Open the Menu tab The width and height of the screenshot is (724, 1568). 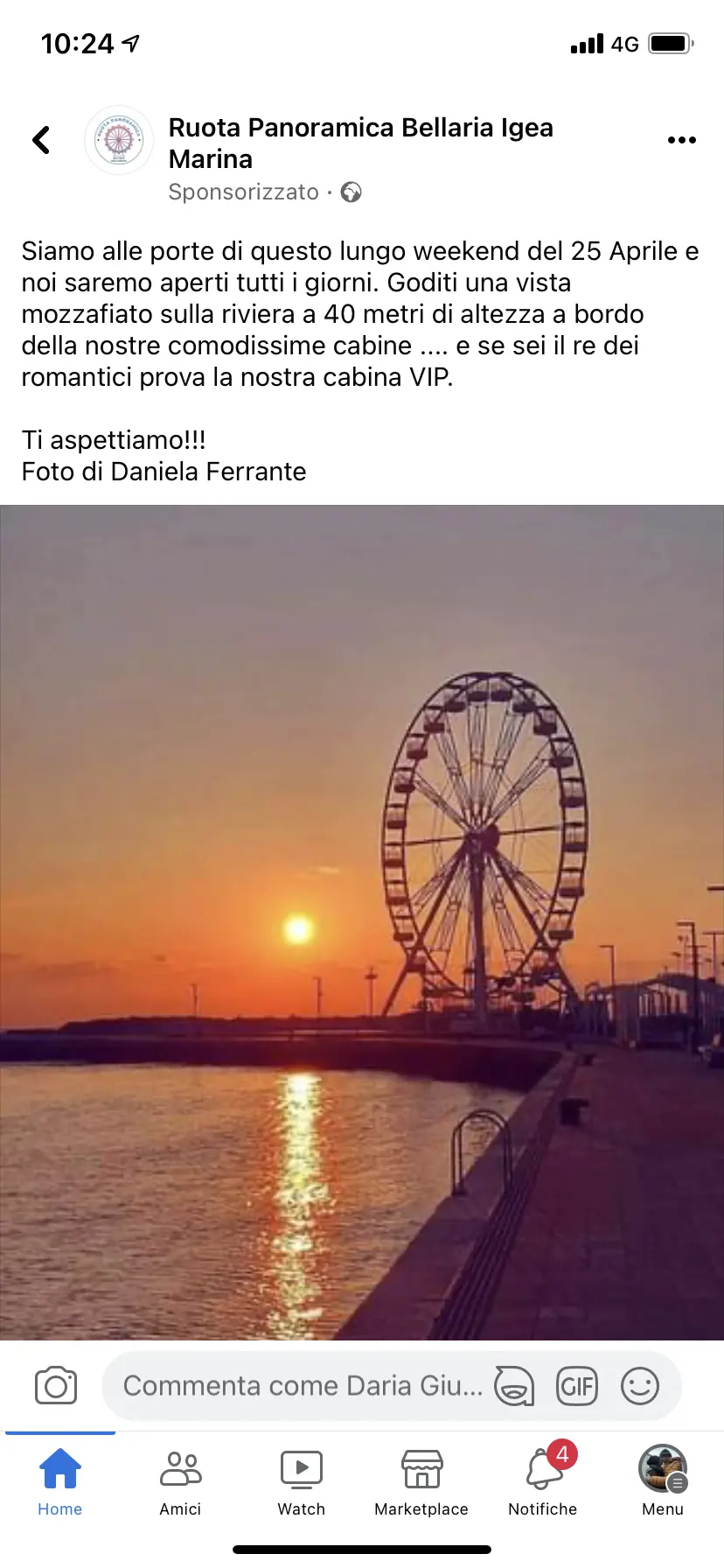click(x=663, y=1481)
